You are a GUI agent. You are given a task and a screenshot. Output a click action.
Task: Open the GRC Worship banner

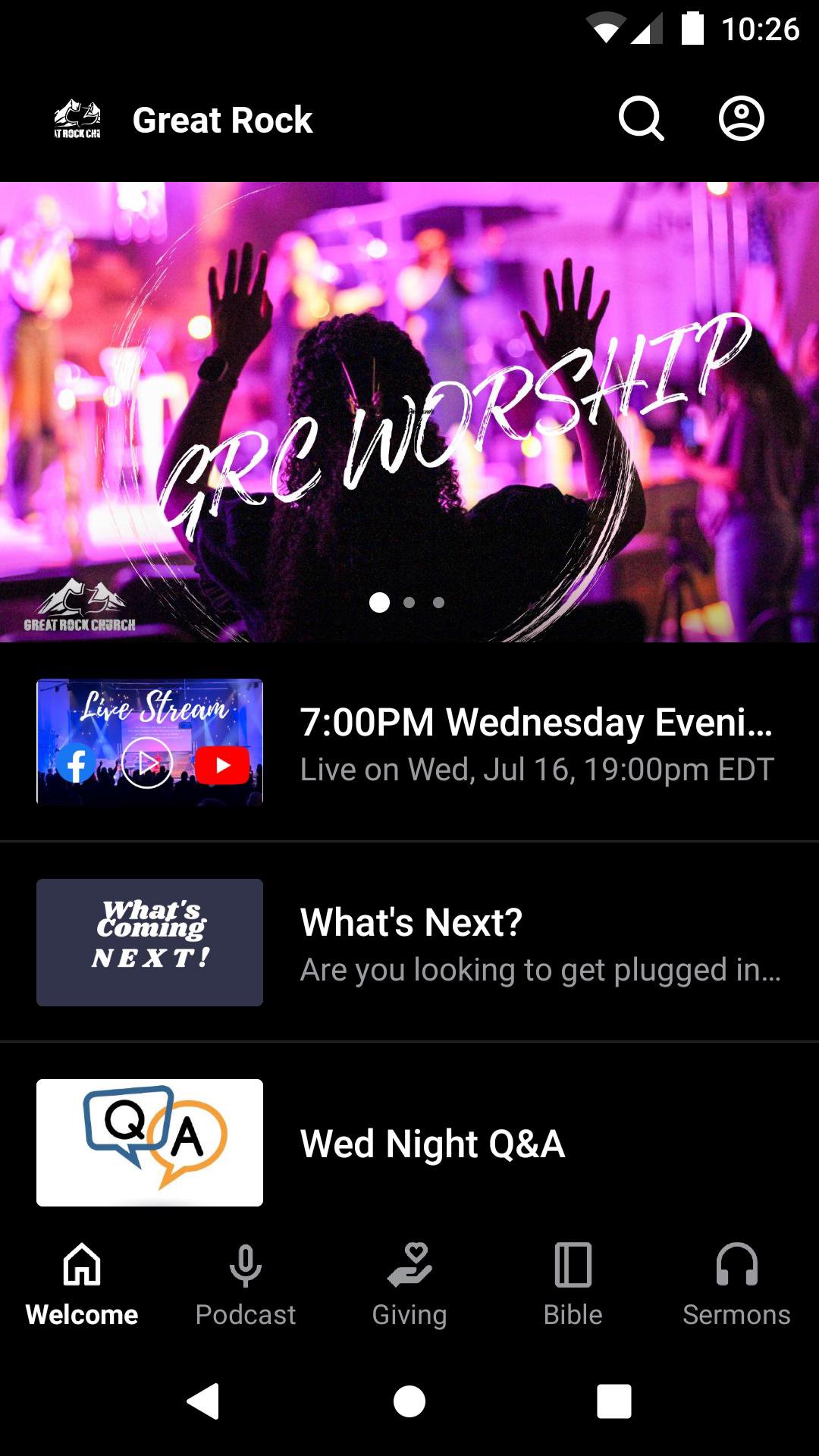pos(409,412)
